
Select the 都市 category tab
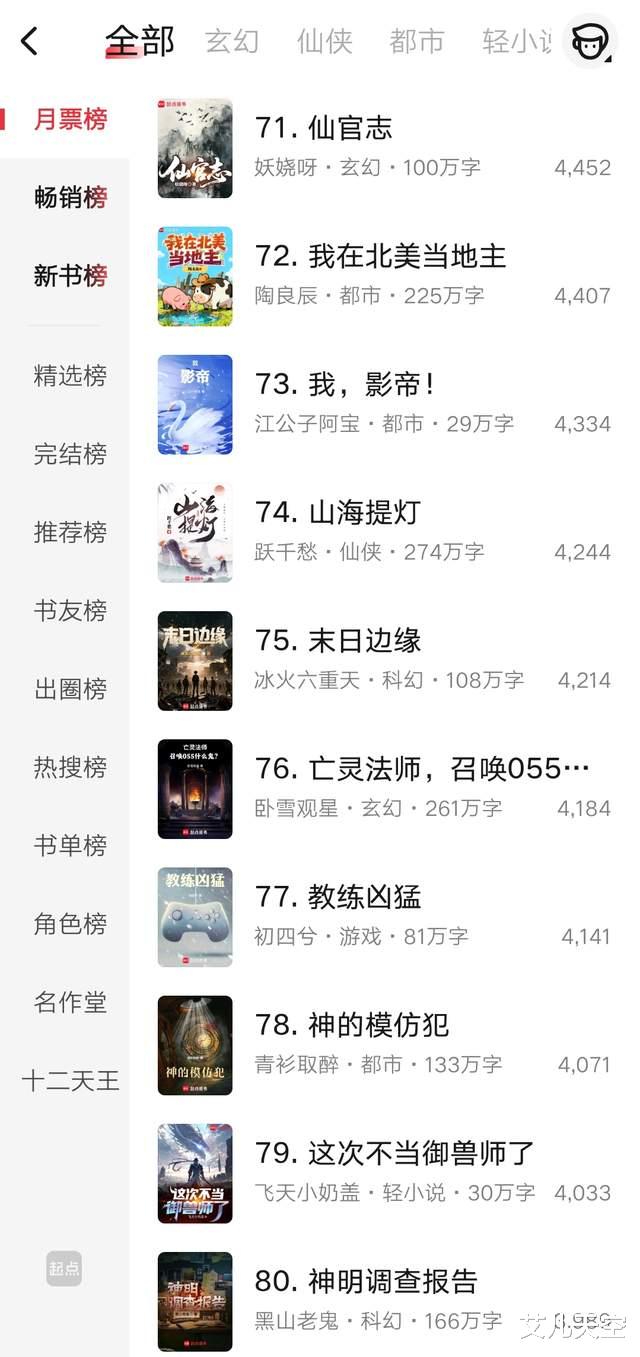pos(416,42)
